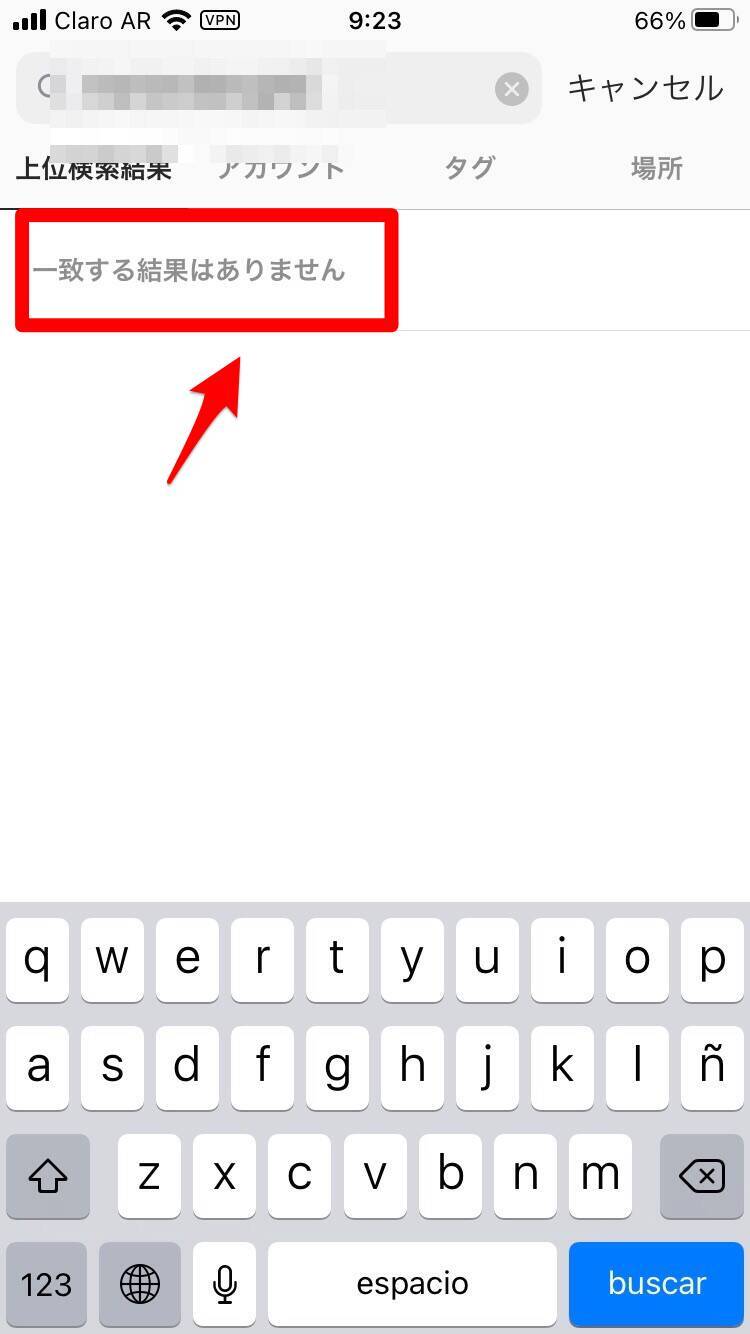Image resolution: width=750 pixels, height=1334 pixels.
Task: Tap キャンセル to cancel the search
Action: click(x=645, y=88)
